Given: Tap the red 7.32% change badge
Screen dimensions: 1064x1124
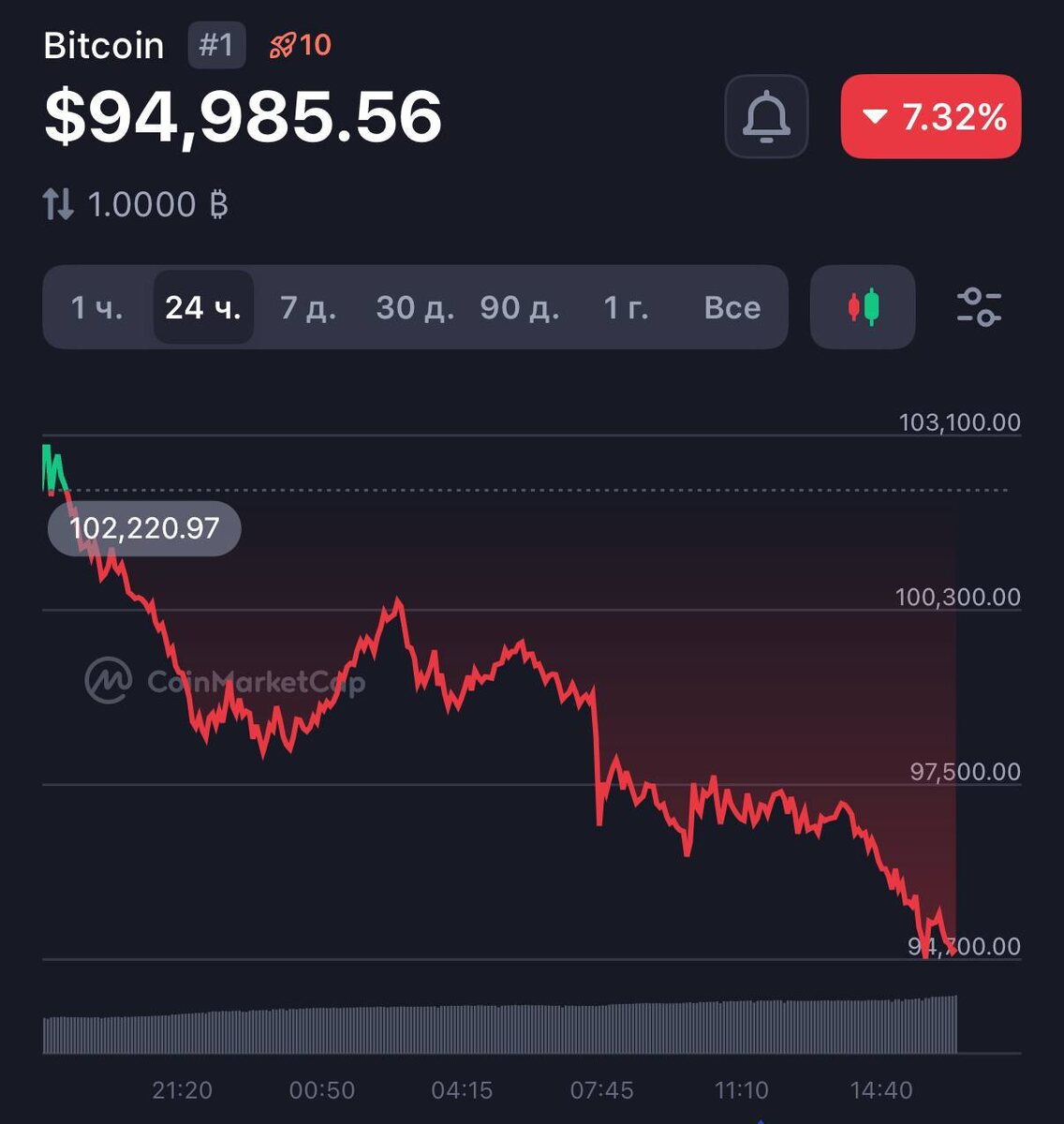Looking at the screenshot, I should coord(931,116).
